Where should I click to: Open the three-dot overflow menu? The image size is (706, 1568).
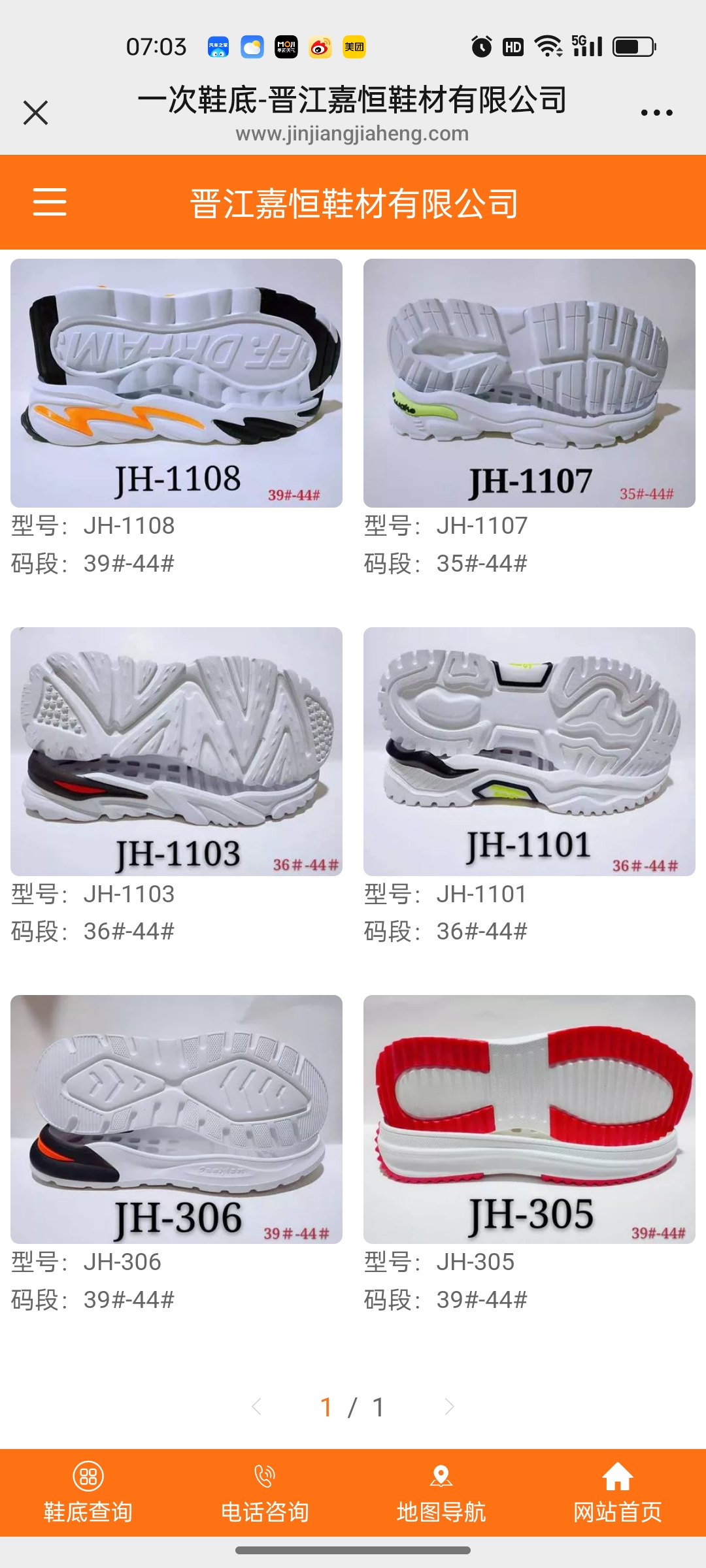click(x=656, y=112)
